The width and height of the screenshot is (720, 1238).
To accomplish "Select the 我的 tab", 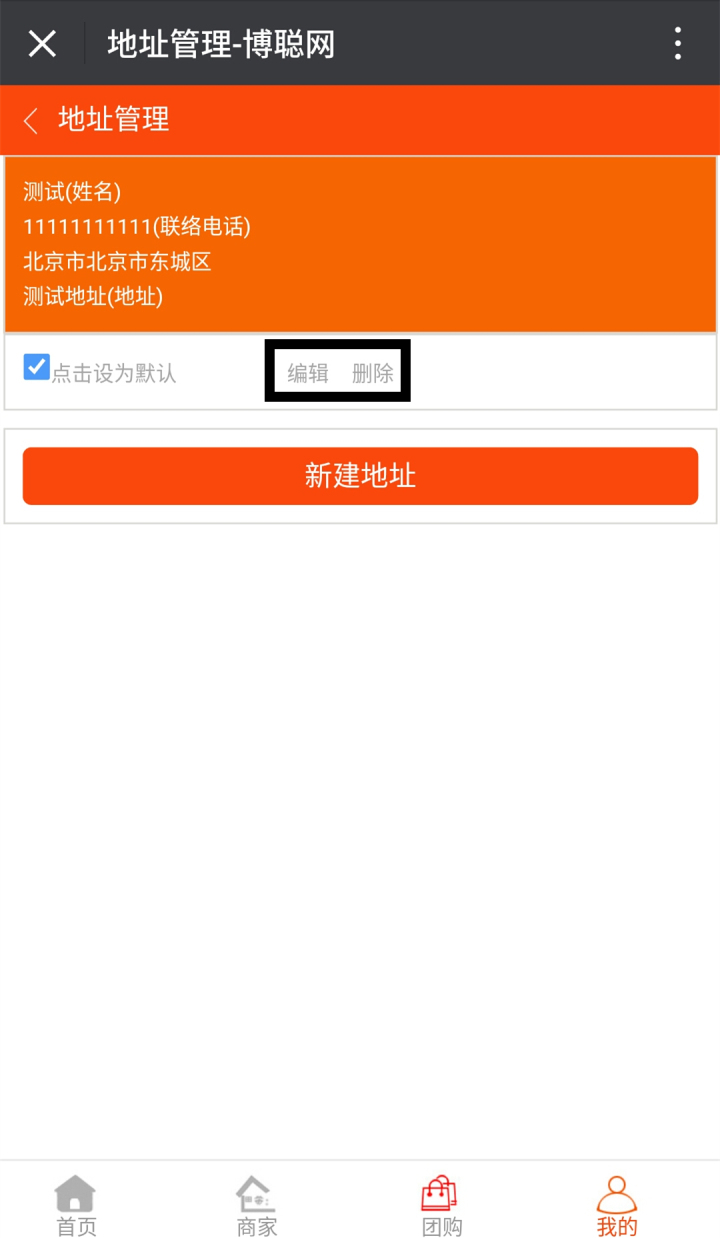I will [x=617, y=1205].
